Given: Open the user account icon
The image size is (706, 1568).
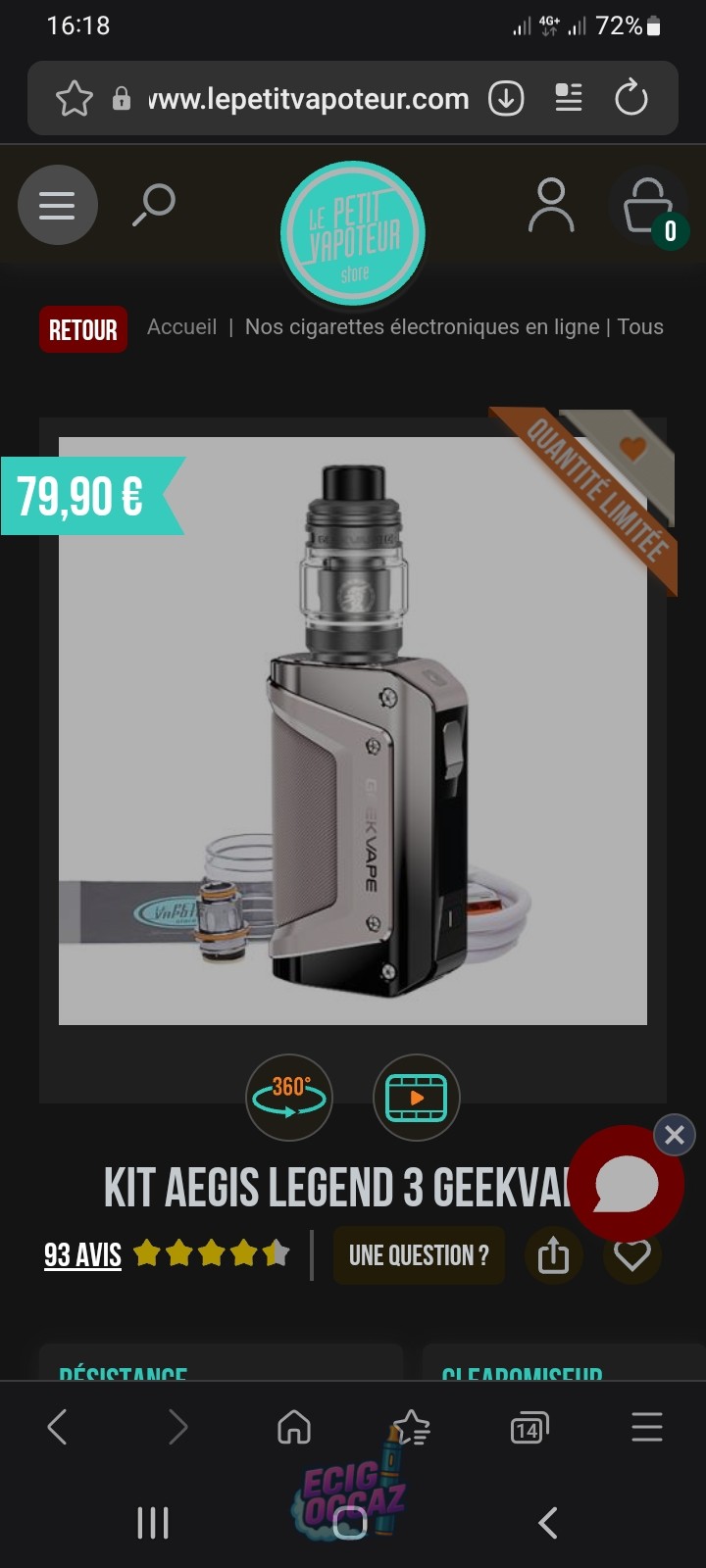Looking at the screenshot, I should 551,205.
